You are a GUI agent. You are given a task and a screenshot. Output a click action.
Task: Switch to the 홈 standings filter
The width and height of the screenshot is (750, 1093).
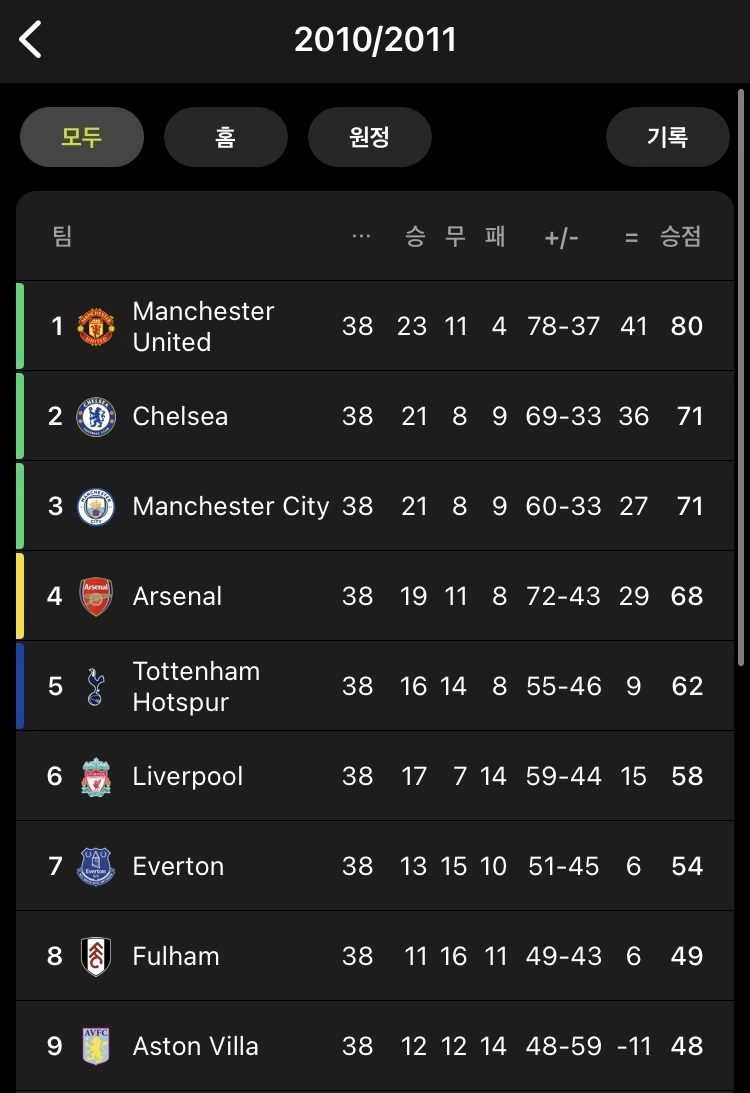(226, 137)
